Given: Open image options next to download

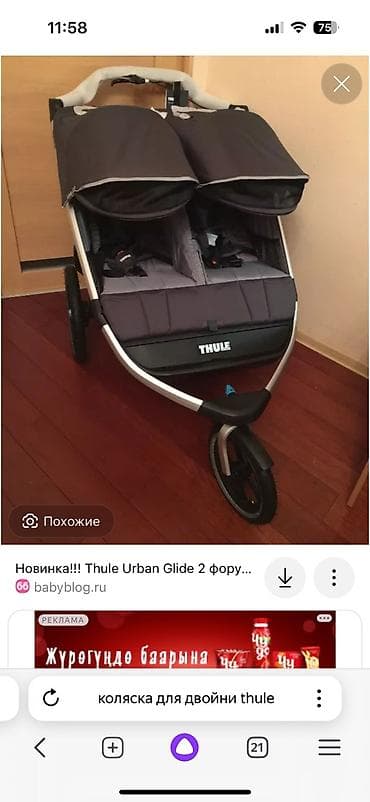Looking at the screenshot, I should point(334,578).
